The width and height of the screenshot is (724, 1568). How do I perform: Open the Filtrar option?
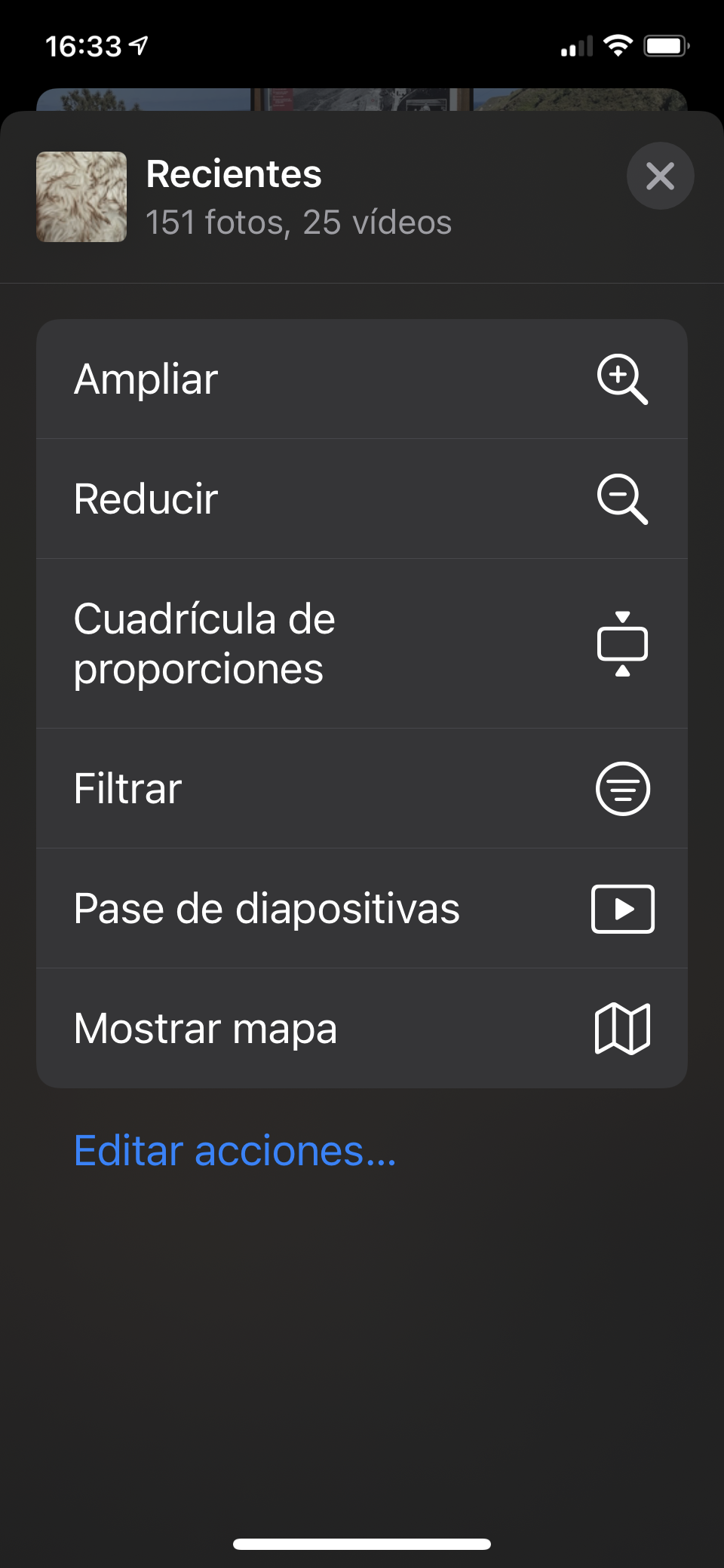pos(362,788)
